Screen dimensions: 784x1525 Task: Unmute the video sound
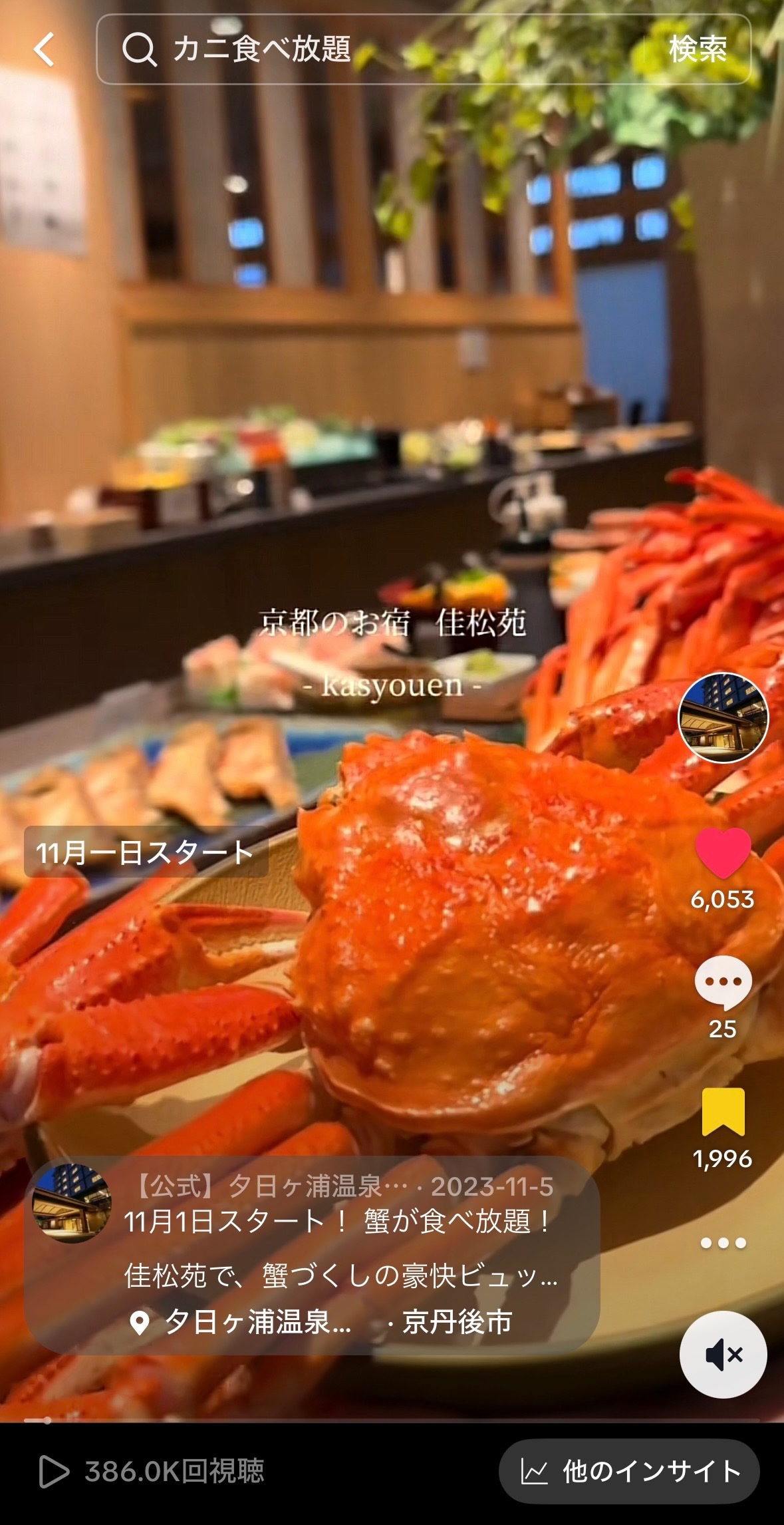point(723,1355)
